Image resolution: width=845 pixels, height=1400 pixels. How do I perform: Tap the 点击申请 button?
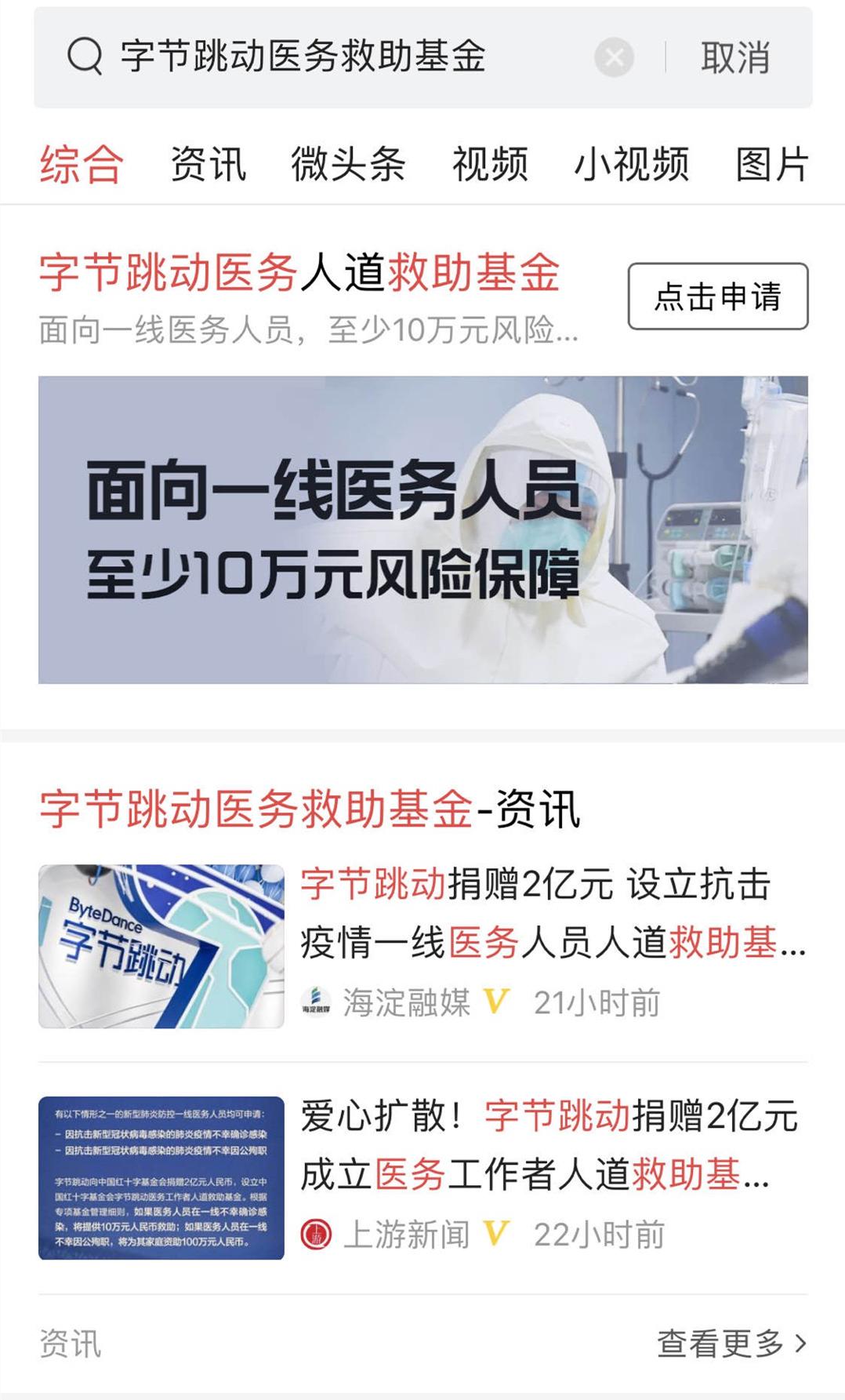click(717, 296)
